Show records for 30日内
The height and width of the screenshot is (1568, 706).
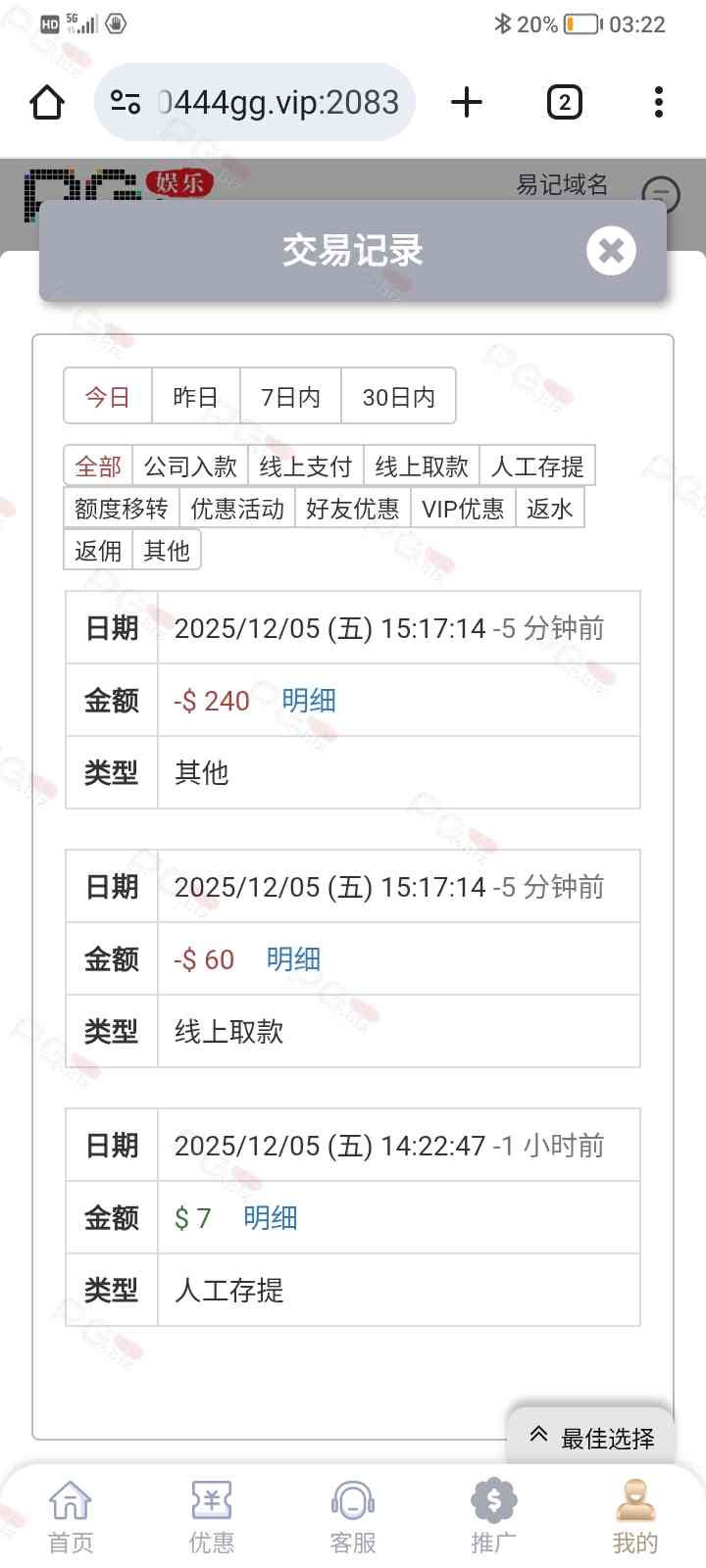tap(398, 397)
